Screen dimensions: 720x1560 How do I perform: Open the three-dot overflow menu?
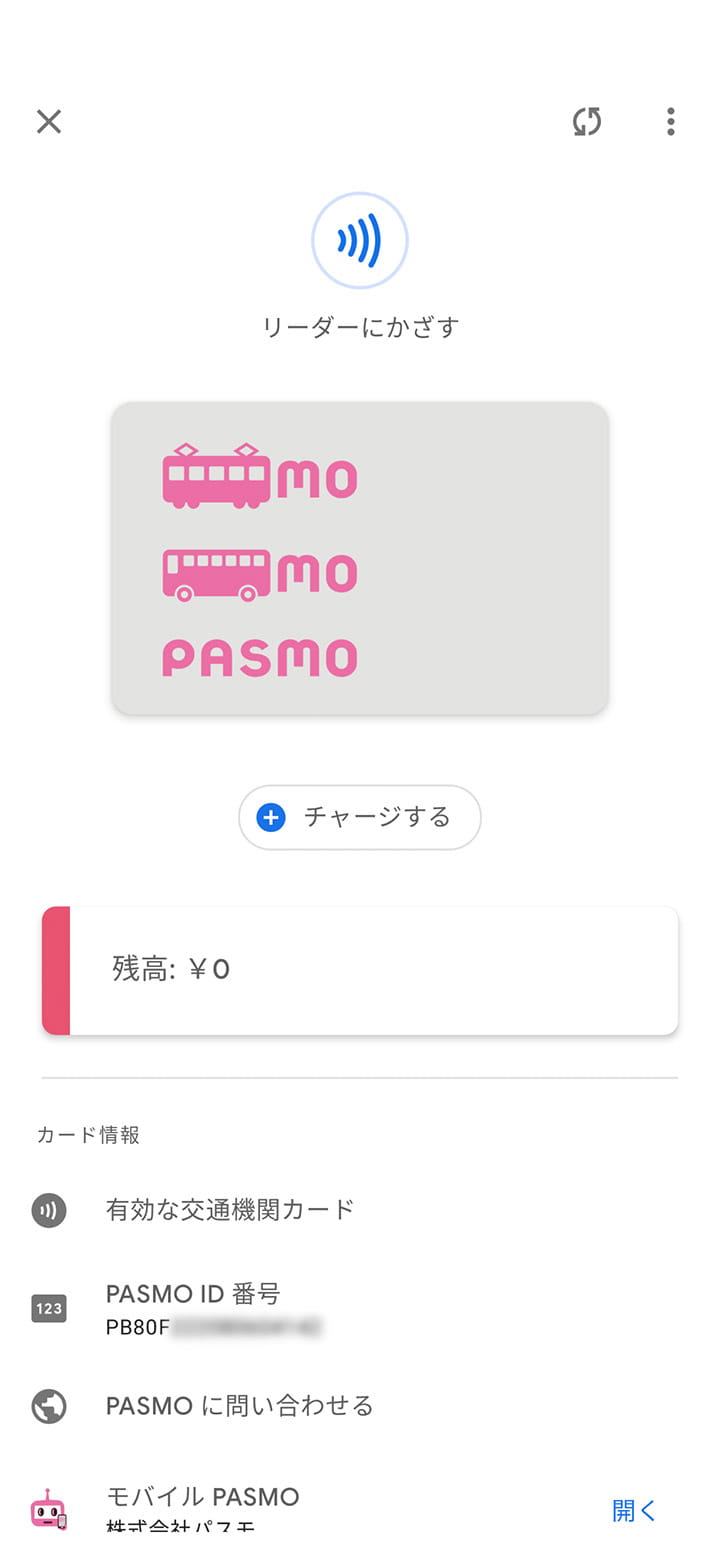tap(670, 121)
